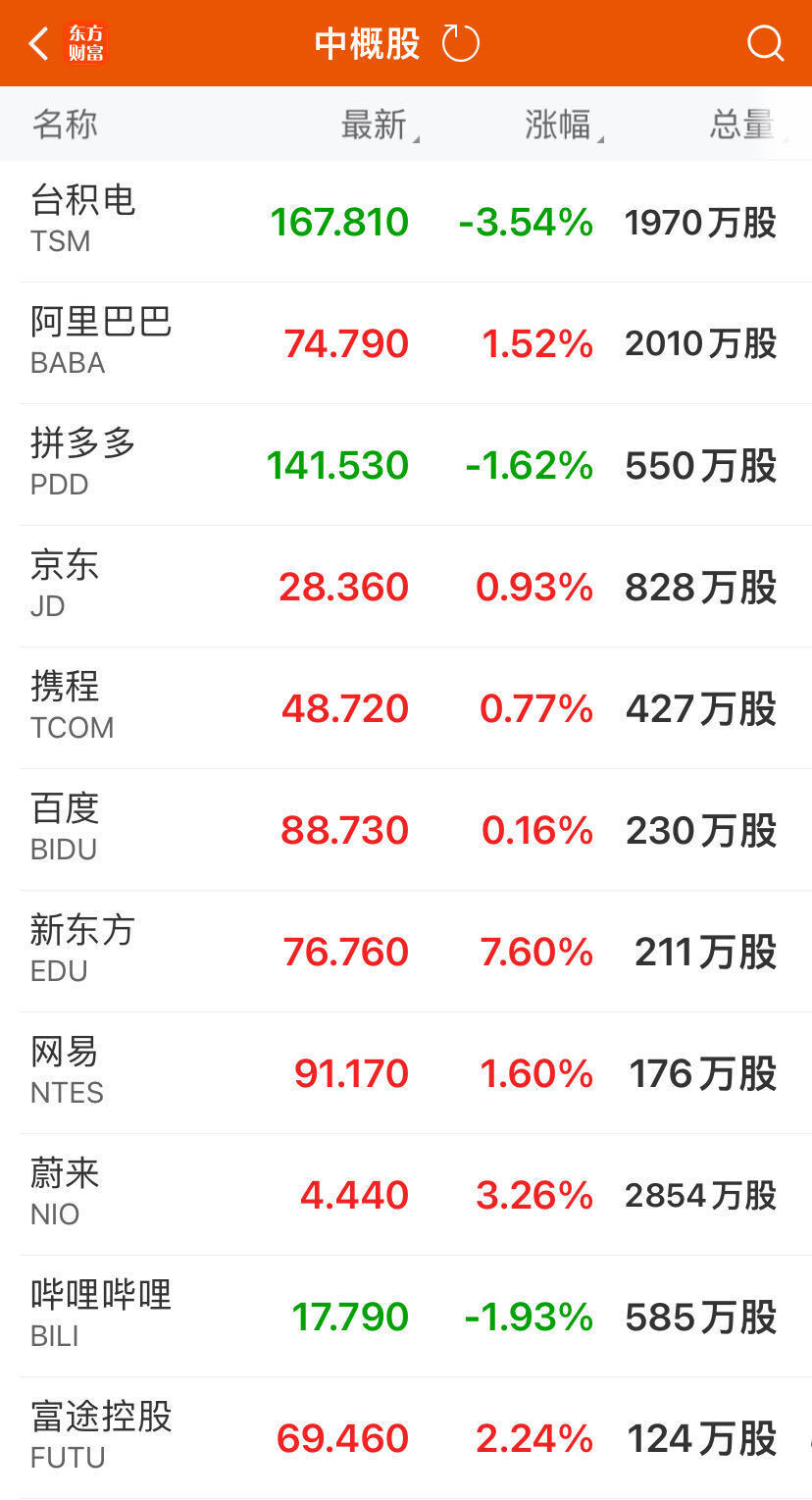
Task: Open the search magnifier icon
Action: pos(765,43)
